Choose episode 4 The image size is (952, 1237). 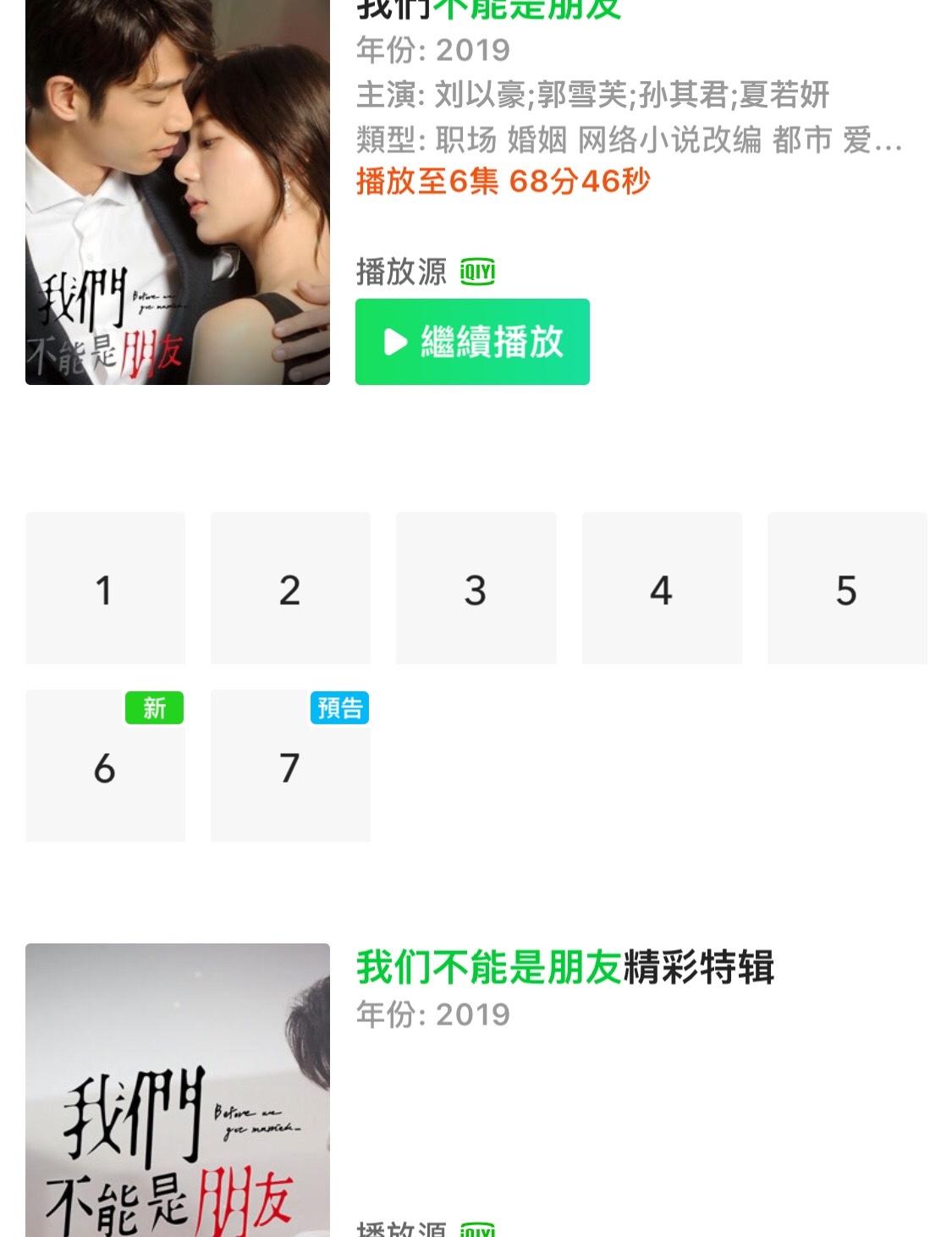[662, 588]
